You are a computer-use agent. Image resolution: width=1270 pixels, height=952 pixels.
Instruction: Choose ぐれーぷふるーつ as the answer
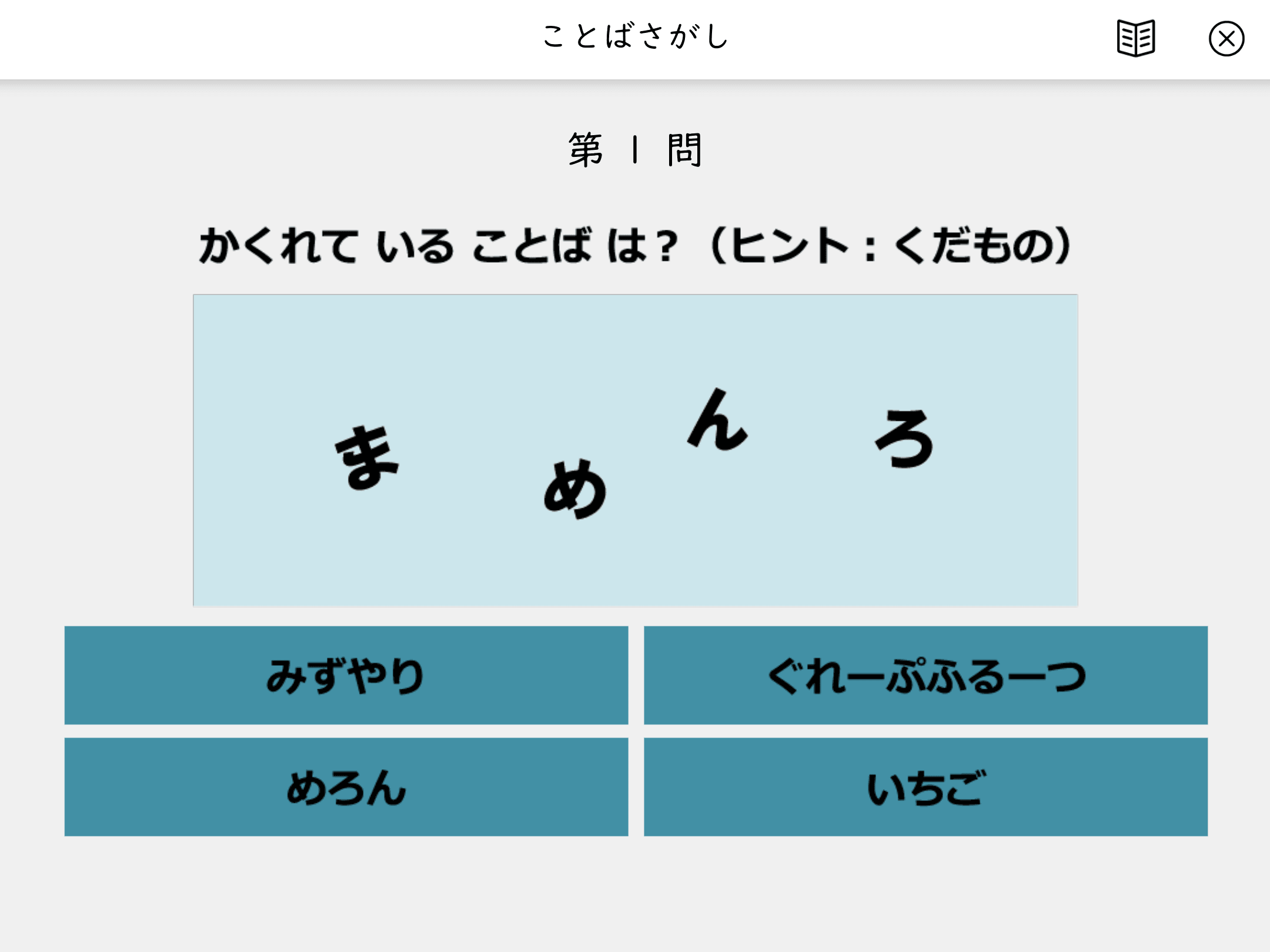[x=925, y=675]
